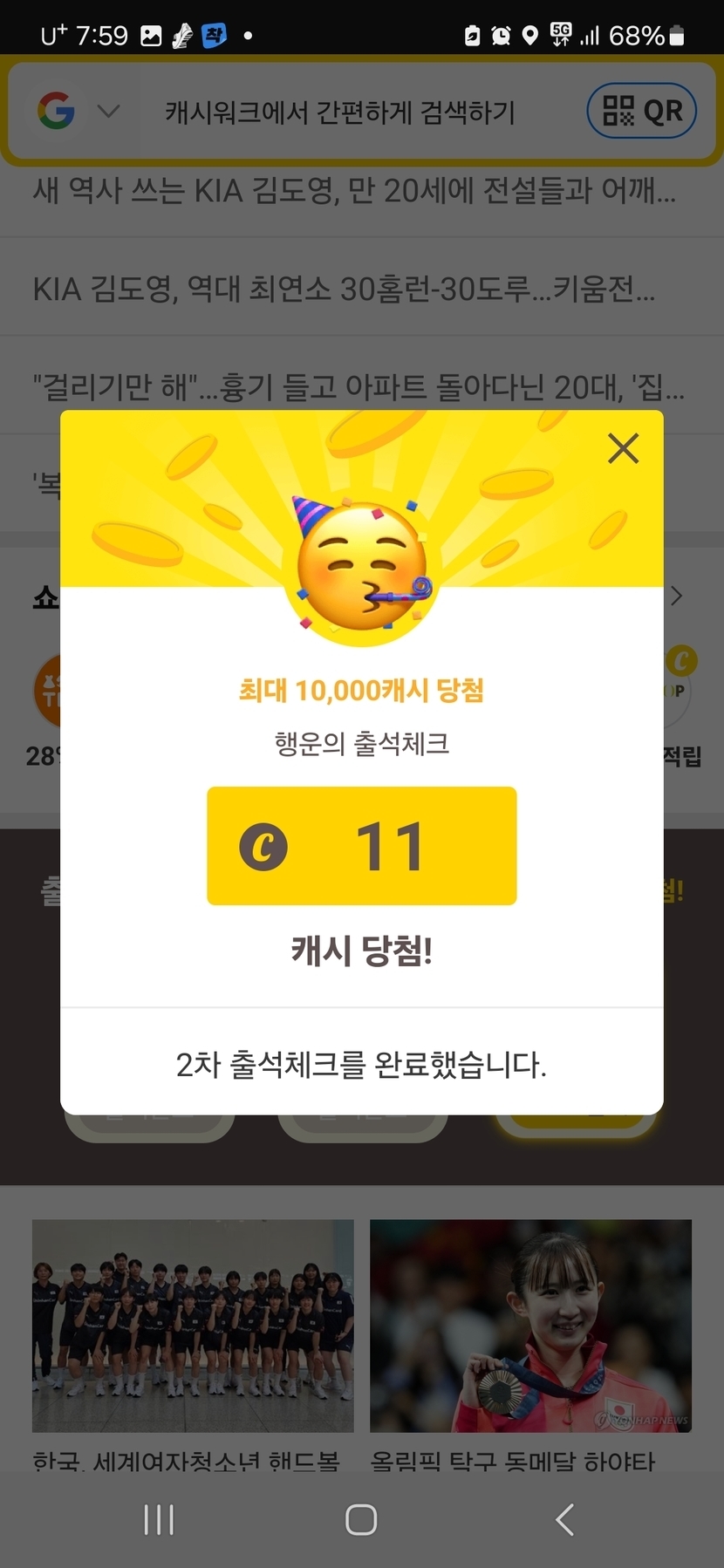
Task: Open the "걸리기만 해" 흉기 news headline
Action: tap(358, 386)
